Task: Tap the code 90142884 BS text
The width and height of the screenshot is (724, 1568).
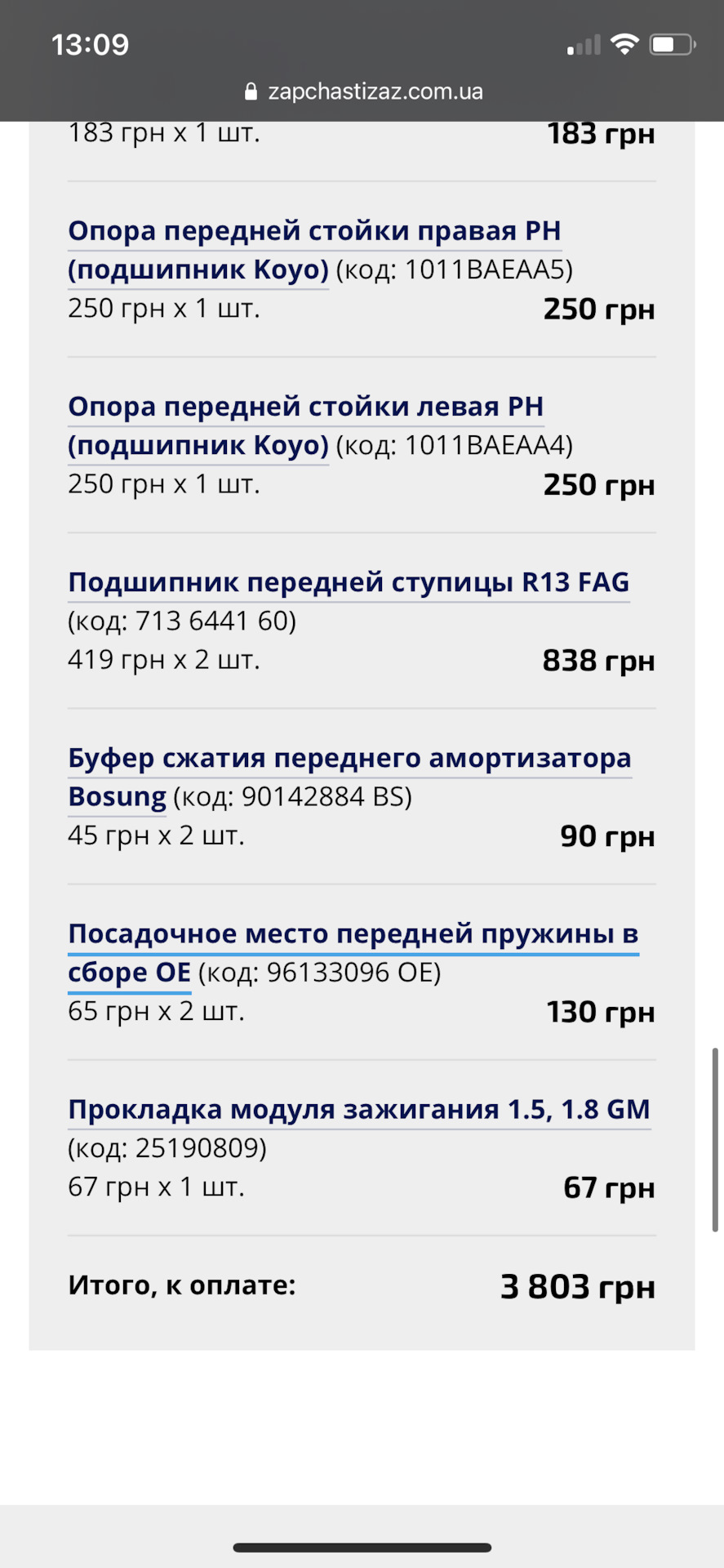Action: click(326, 795)
